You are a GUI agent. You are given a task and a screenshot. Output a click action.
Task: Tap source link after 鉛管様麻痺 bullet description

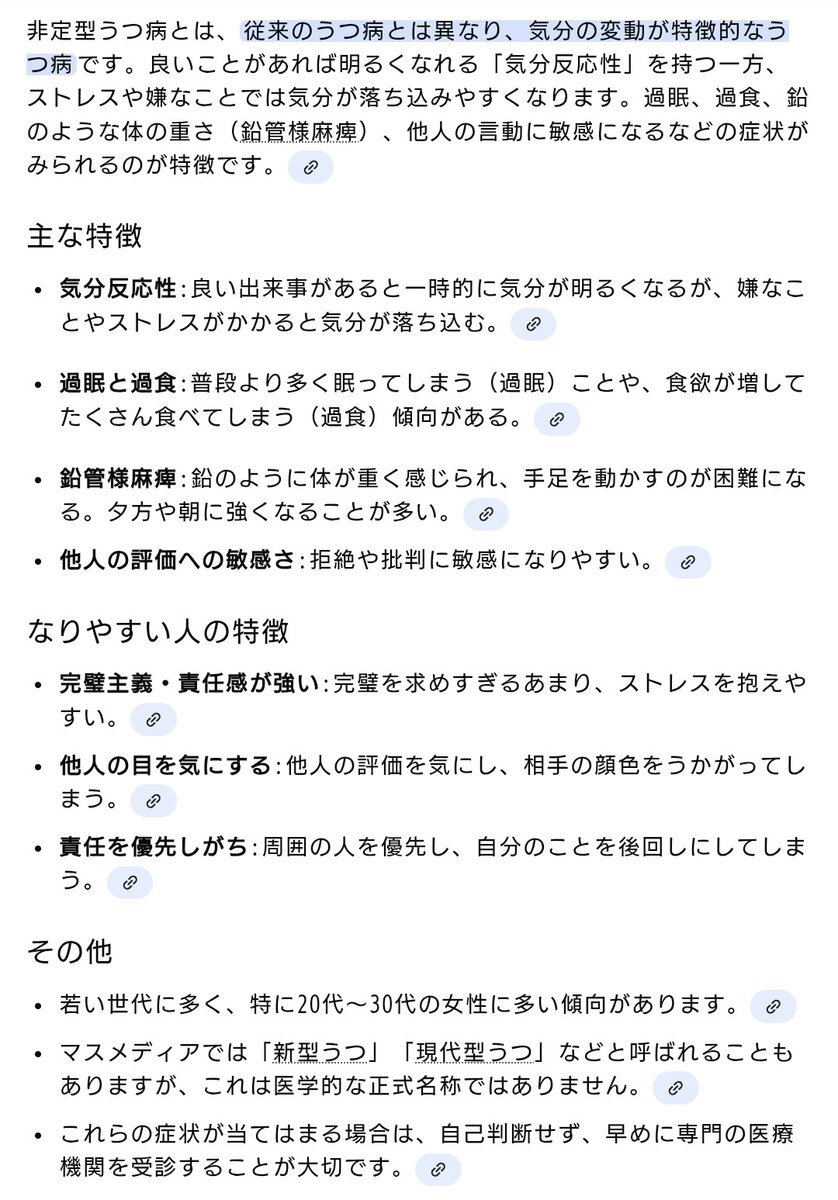coord(486,514)
